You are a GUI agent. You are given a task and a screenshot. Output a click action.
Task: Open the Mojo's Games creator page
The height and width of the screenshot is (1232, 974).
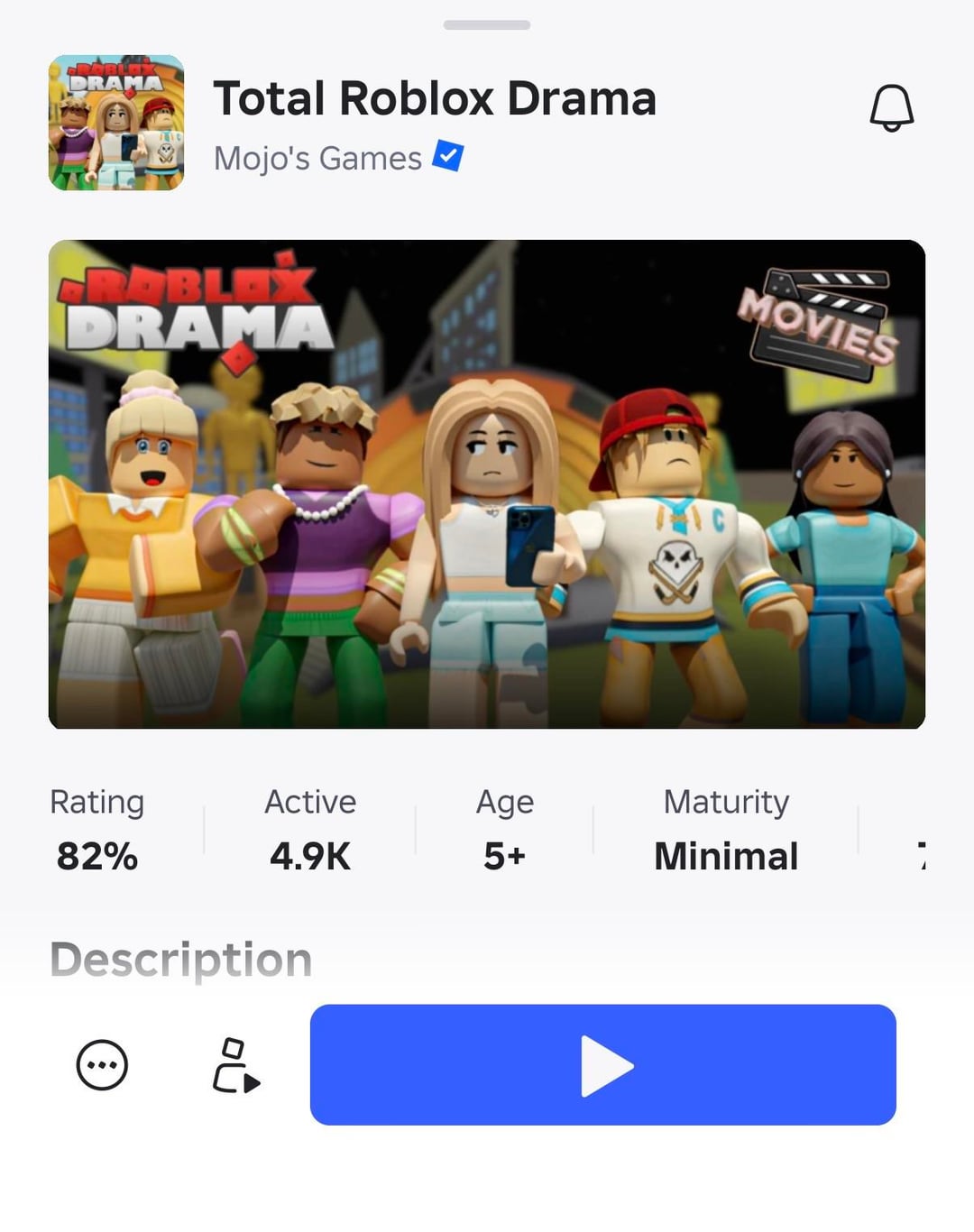click(x=317, y=159)
